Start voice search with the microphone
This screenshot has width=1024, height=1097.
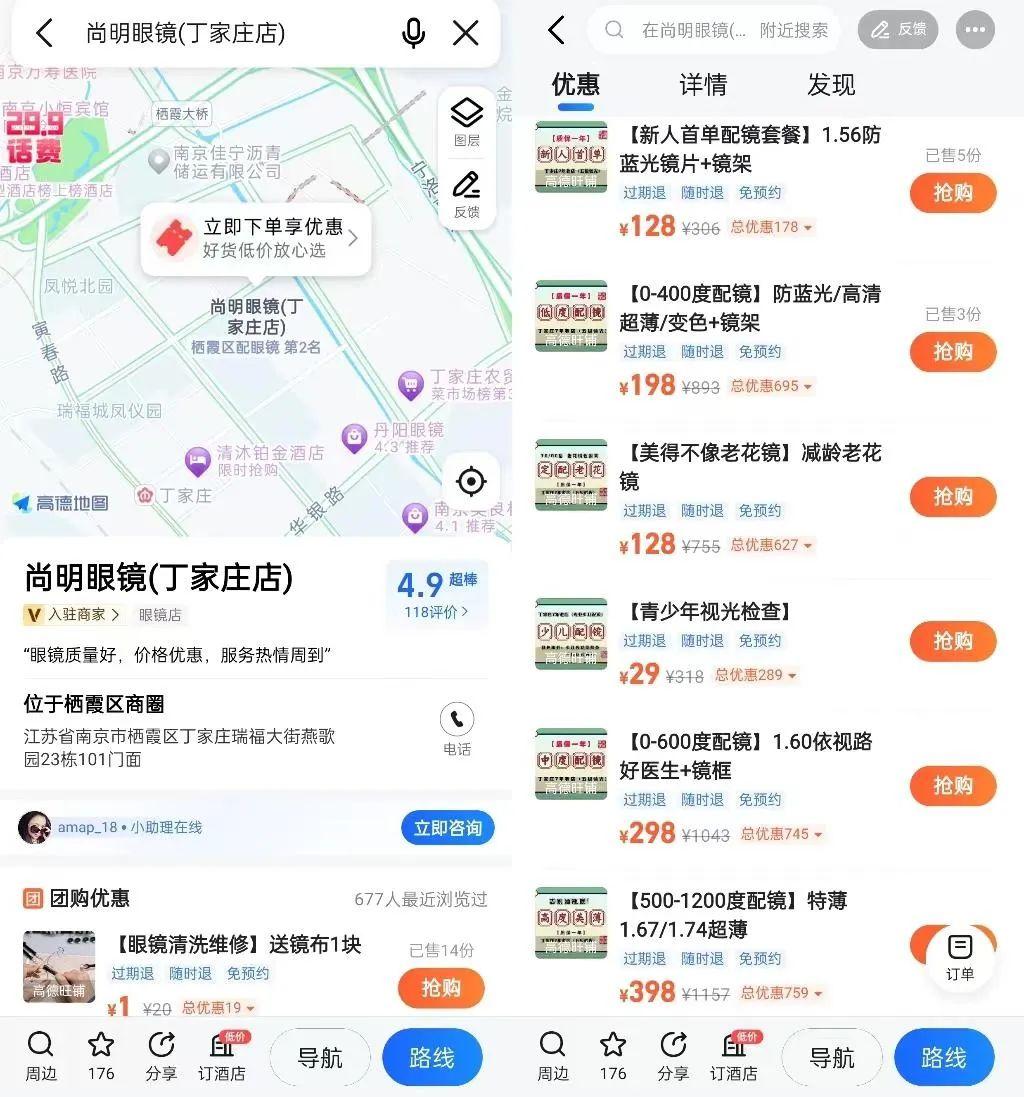click(x=414, y=33)
